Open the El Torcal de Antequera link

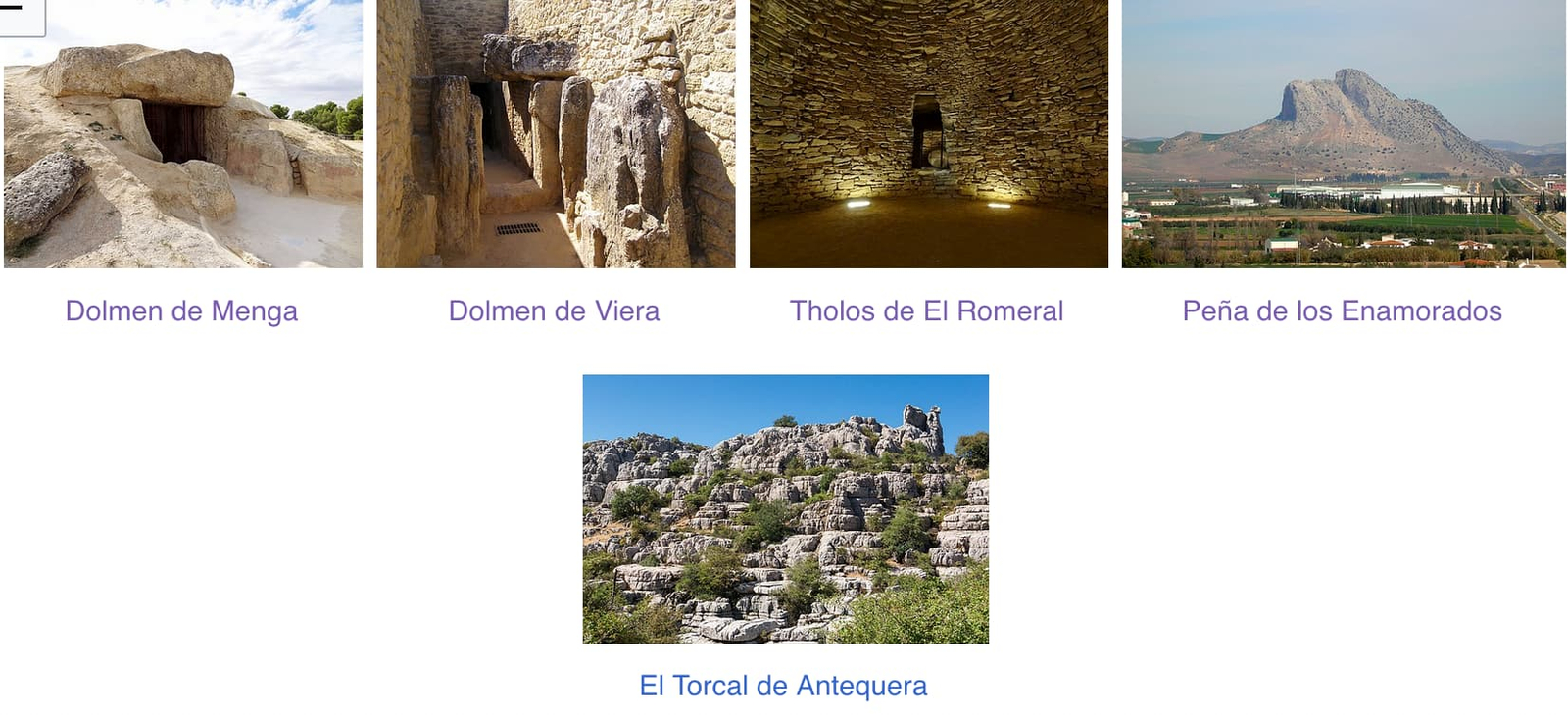point(783,686)
